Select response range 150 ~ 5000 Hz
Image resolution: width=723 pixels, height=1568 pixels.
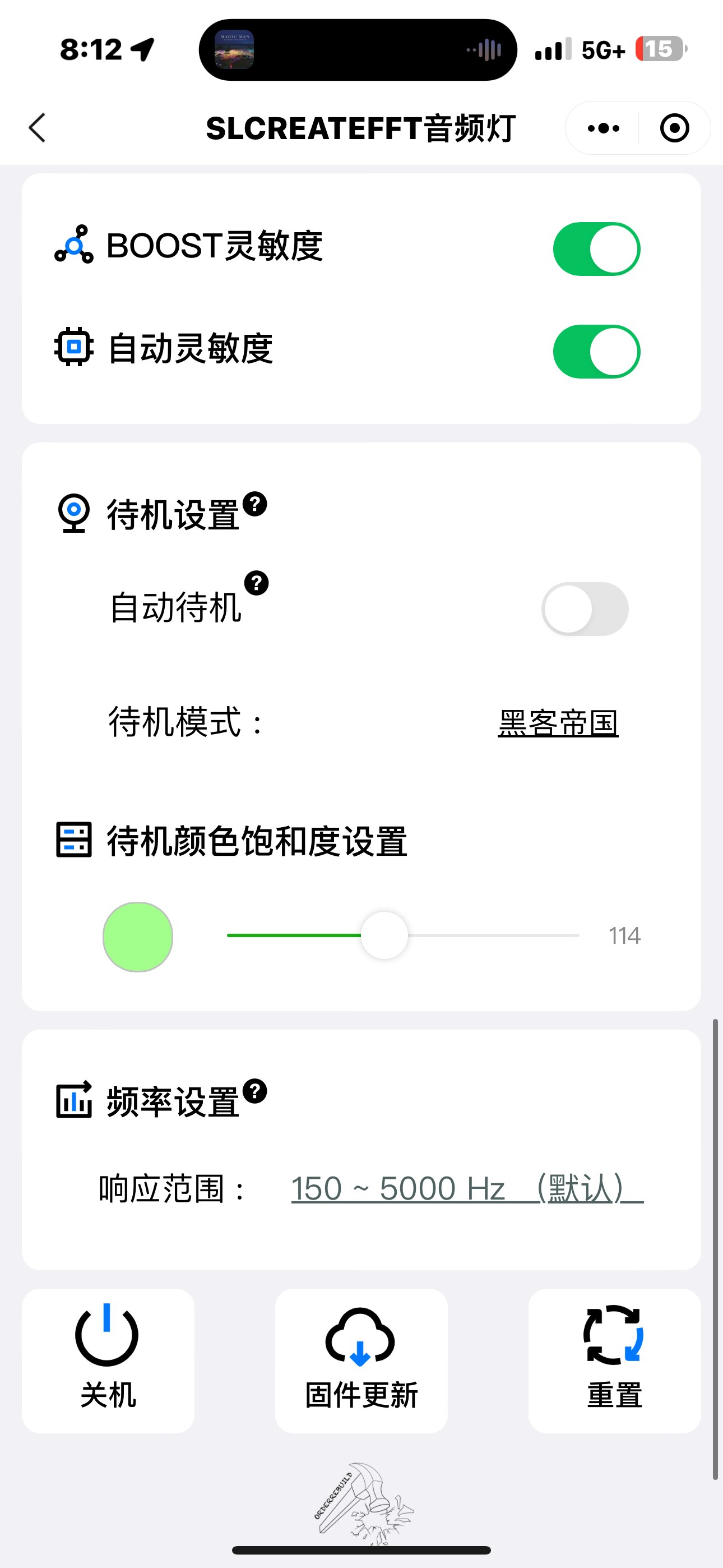tap(466, 1189)
